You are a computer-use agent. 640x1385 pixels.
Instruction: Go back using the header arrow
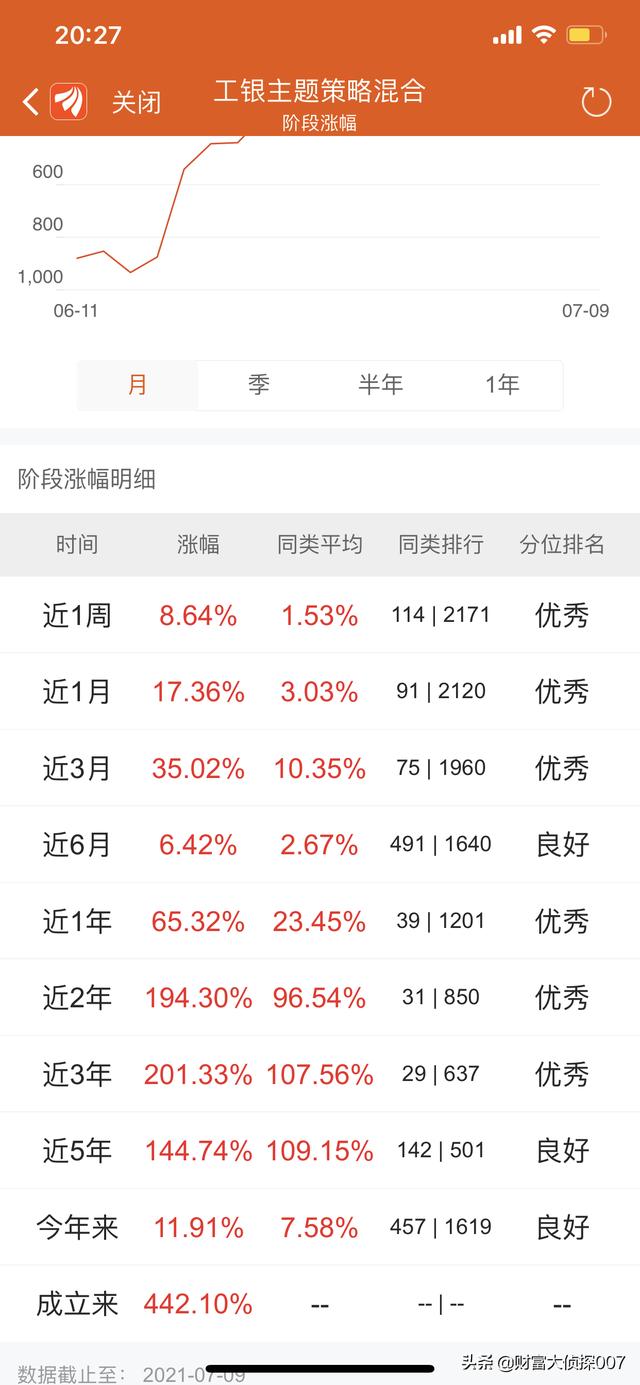[31, 102]
